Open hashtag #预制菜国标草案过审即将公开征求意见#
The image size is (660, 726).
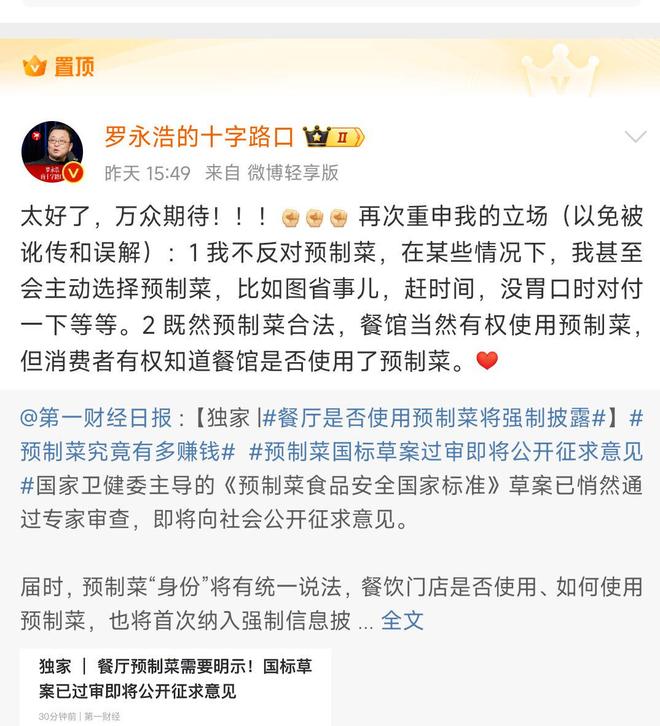point(445,450)
